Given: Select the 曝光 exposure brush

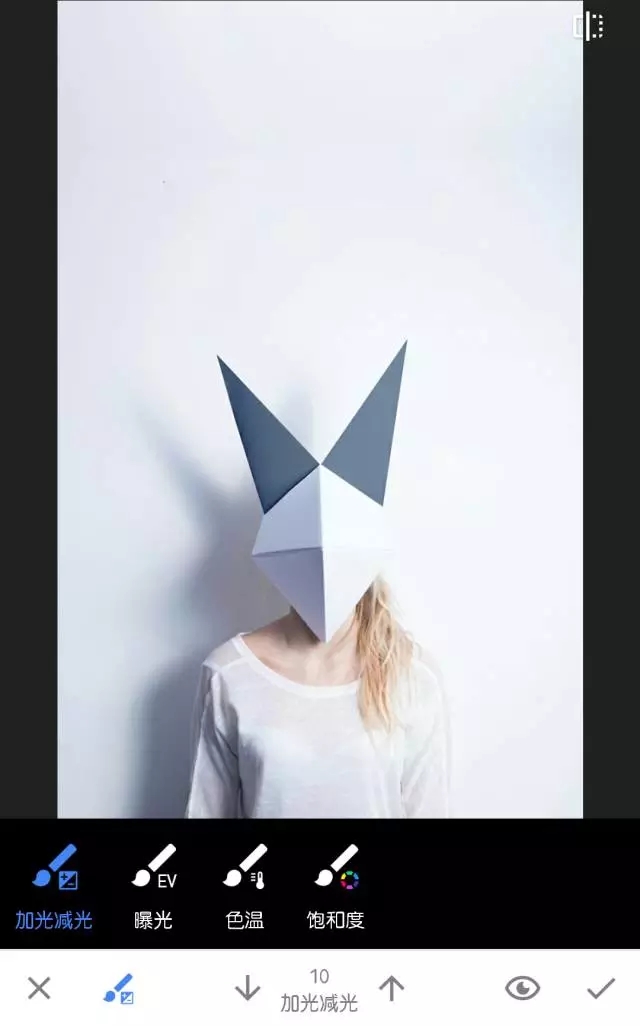Looking at the screenshot, I should (x=154, y=886).
